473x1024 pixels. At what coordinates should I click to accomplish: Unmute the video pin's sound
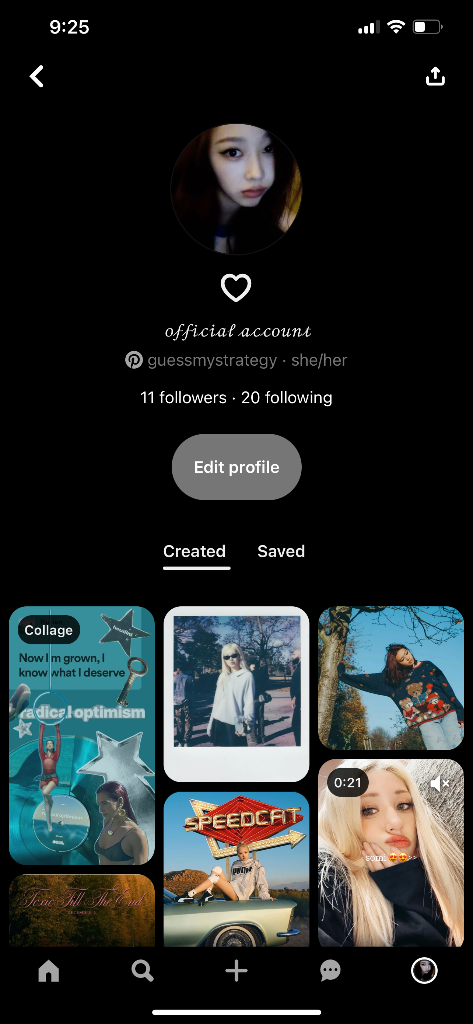[440, 783]
